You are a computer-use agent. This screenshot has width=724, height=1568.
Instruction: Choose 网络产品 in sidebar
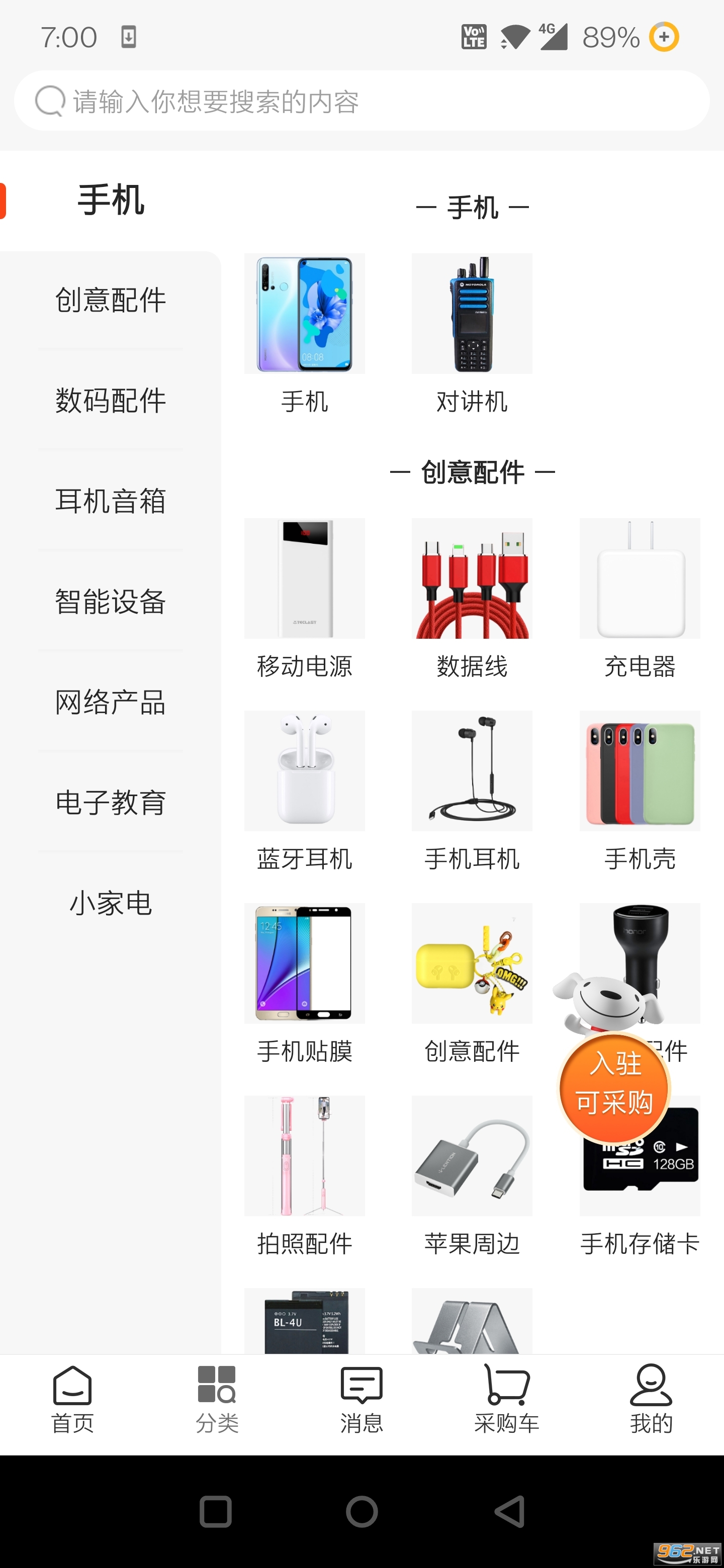click(x=110, y=702)
